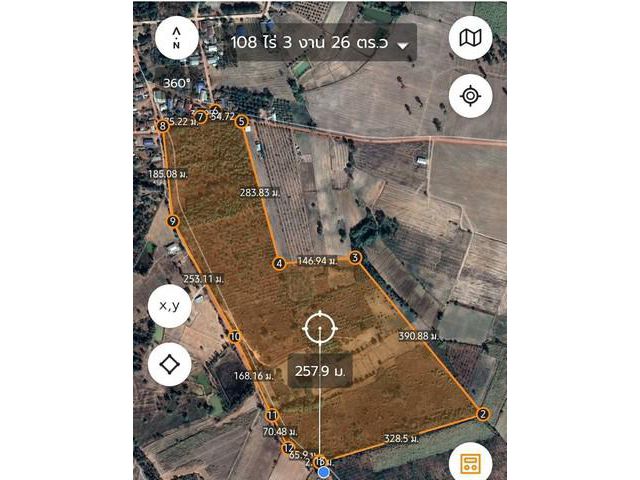The image size is (640, 480).
Task: Center map on my GPS location
Action: point(470,96)
